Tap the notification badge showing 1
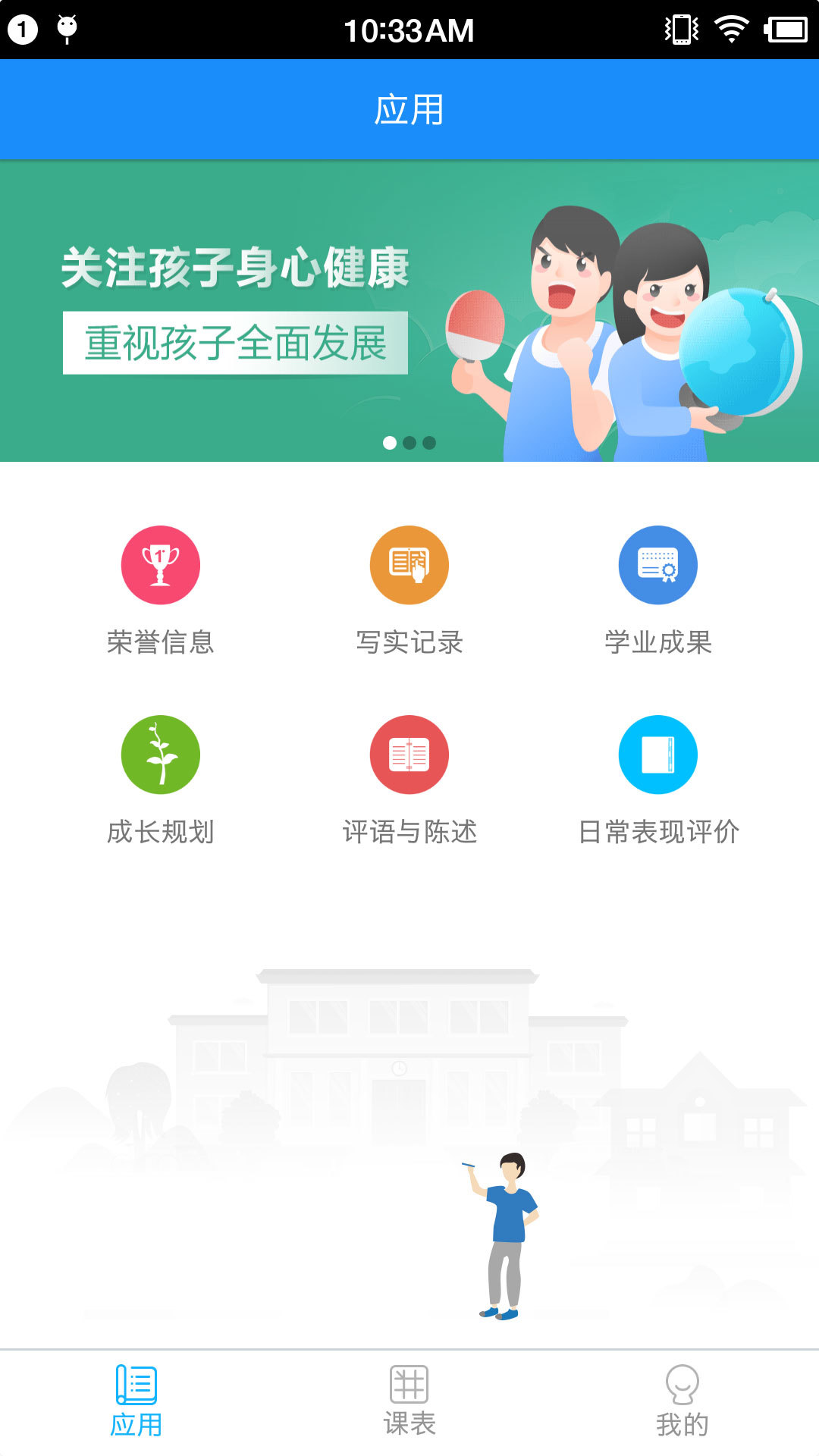This screenshot has width=819, height=1456. (x=23, y=29)
